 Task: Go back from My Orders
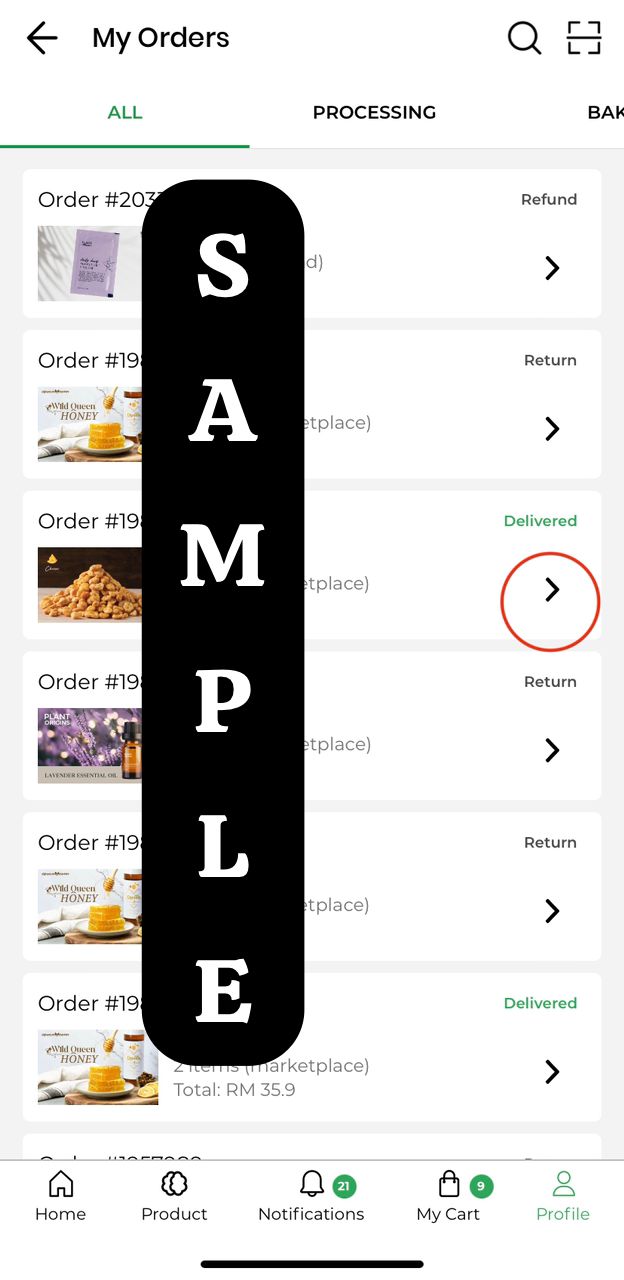tap(42, 39)
